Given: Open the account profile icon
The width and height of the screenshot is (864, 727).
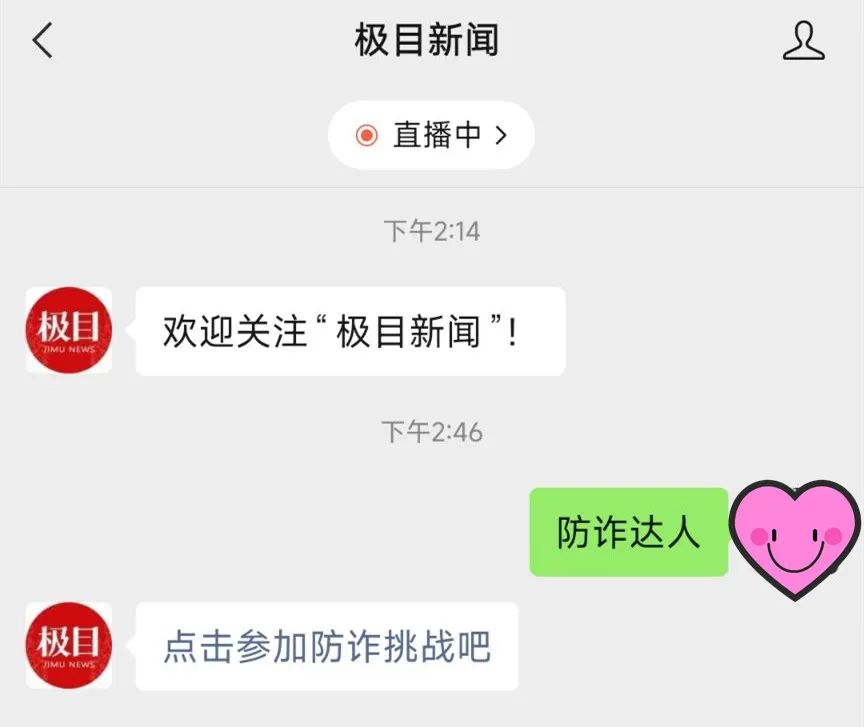Looking at the screenshot, I should tap(803, 42).
